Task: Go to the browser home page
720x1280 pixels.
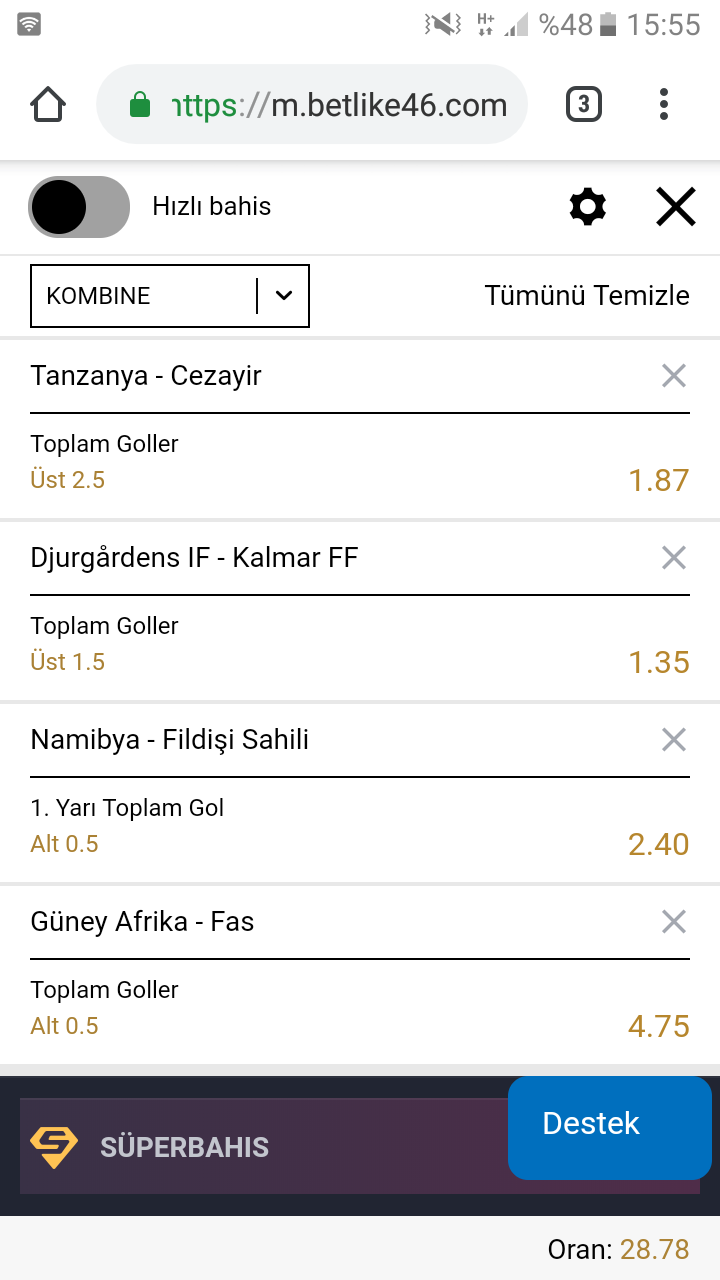Action: (x=48, y=104)
